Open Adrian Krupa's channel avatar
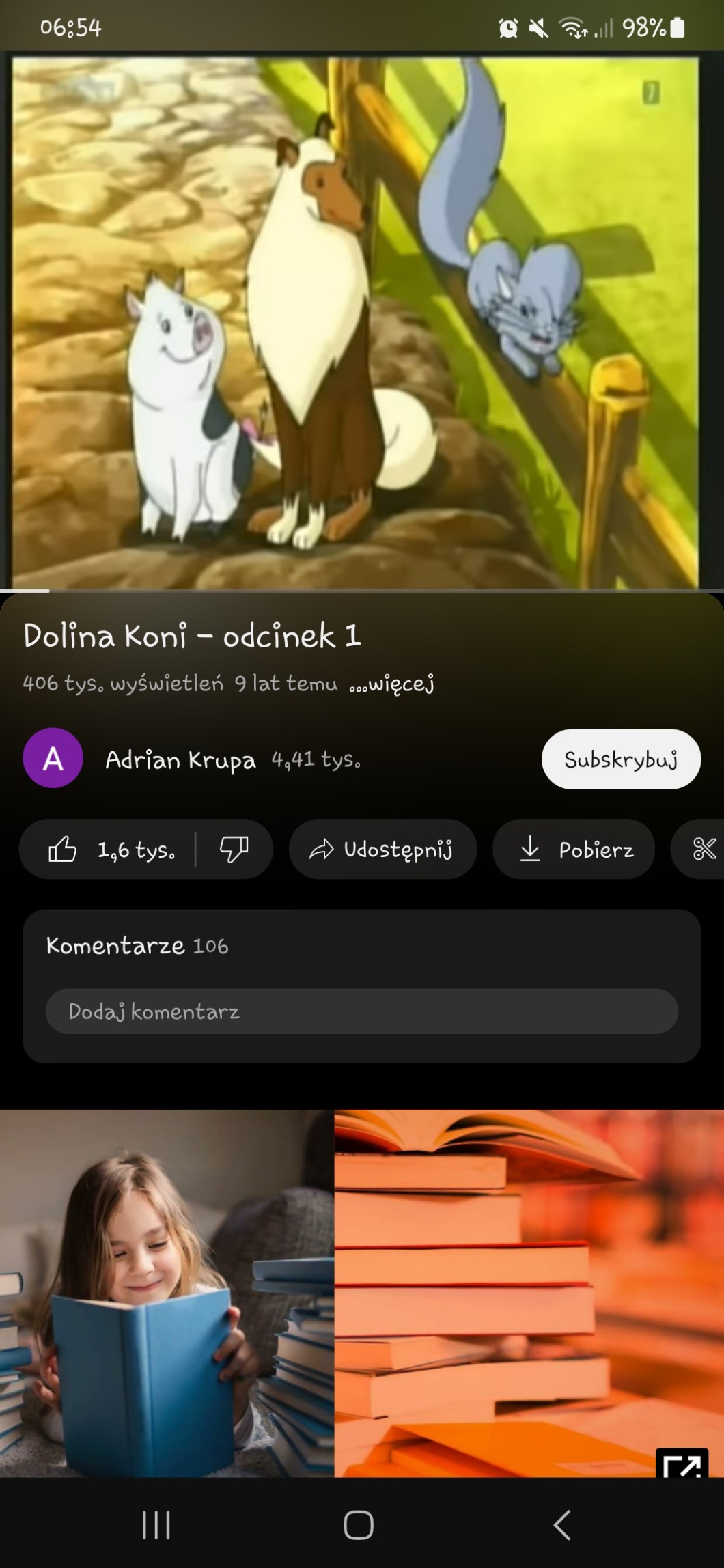The image size is (724, 1568). (x=53, y=758)
